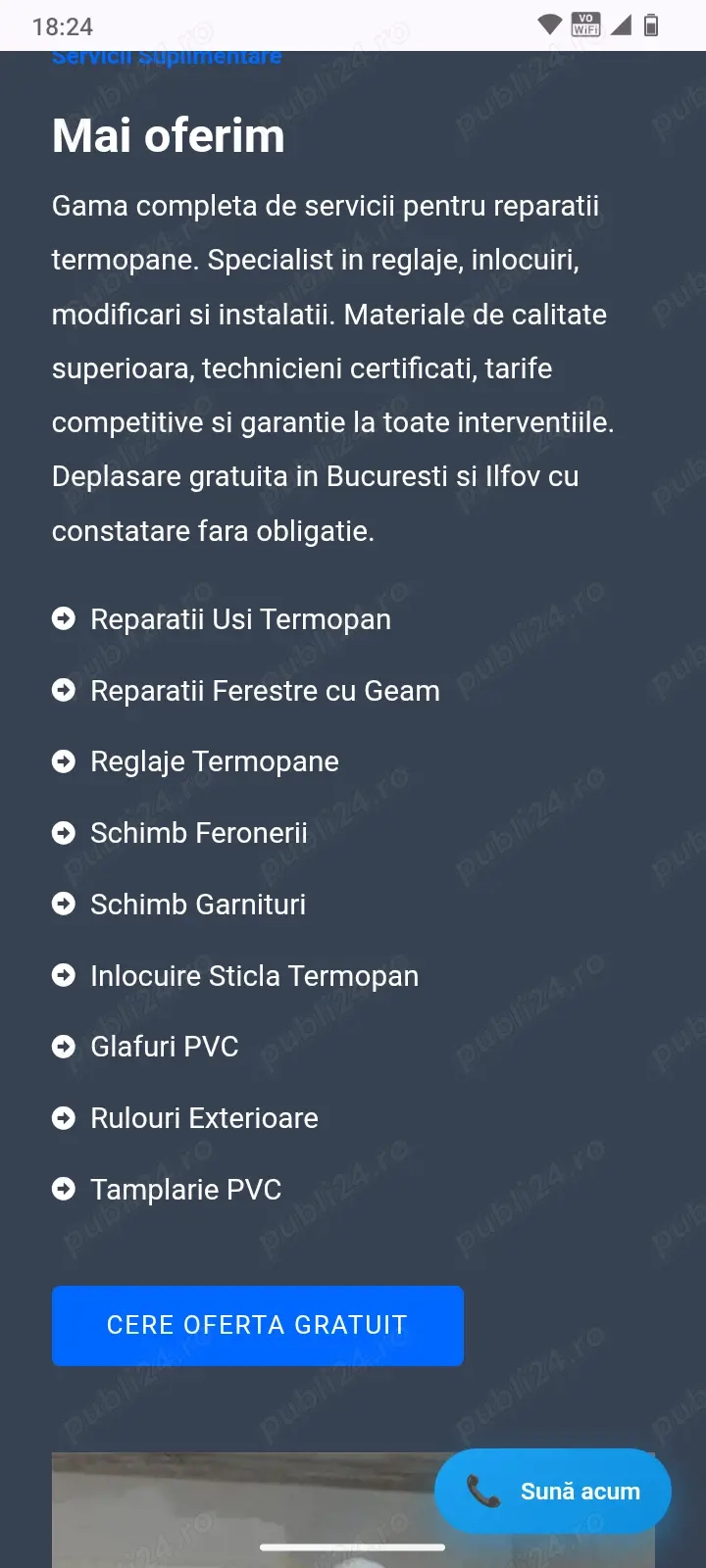The height and width of the screenshot is (1568, 706).
Task: Tap the Sună acum call button
Action: tap(554, 1491)
